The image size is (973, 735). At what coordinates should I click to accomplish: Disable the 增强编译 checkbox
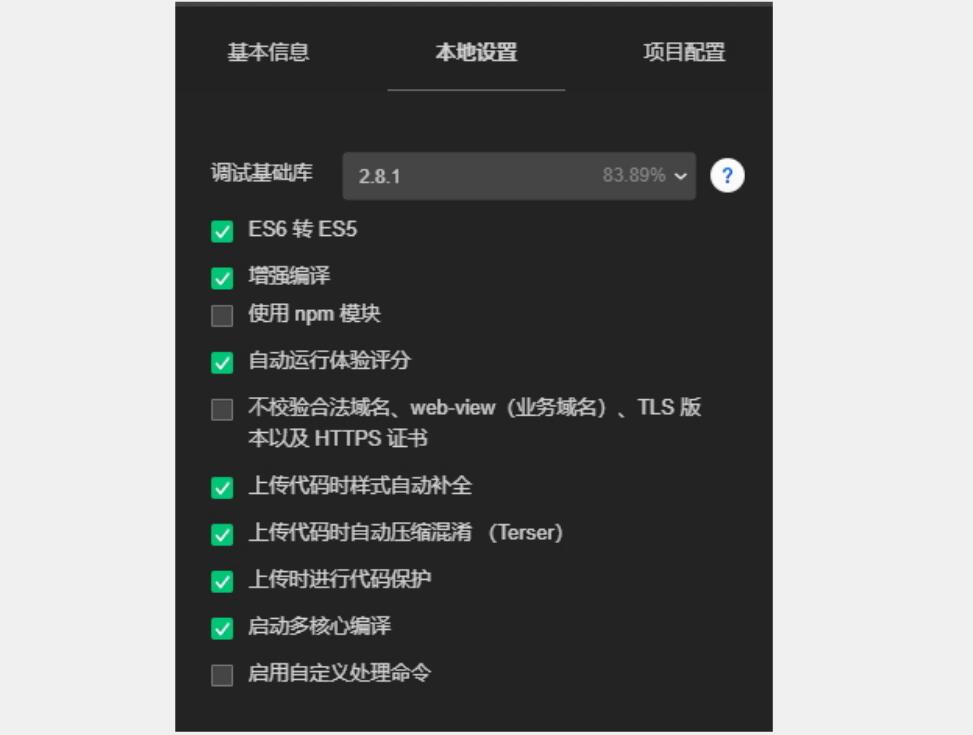click(x=222, y=278)
